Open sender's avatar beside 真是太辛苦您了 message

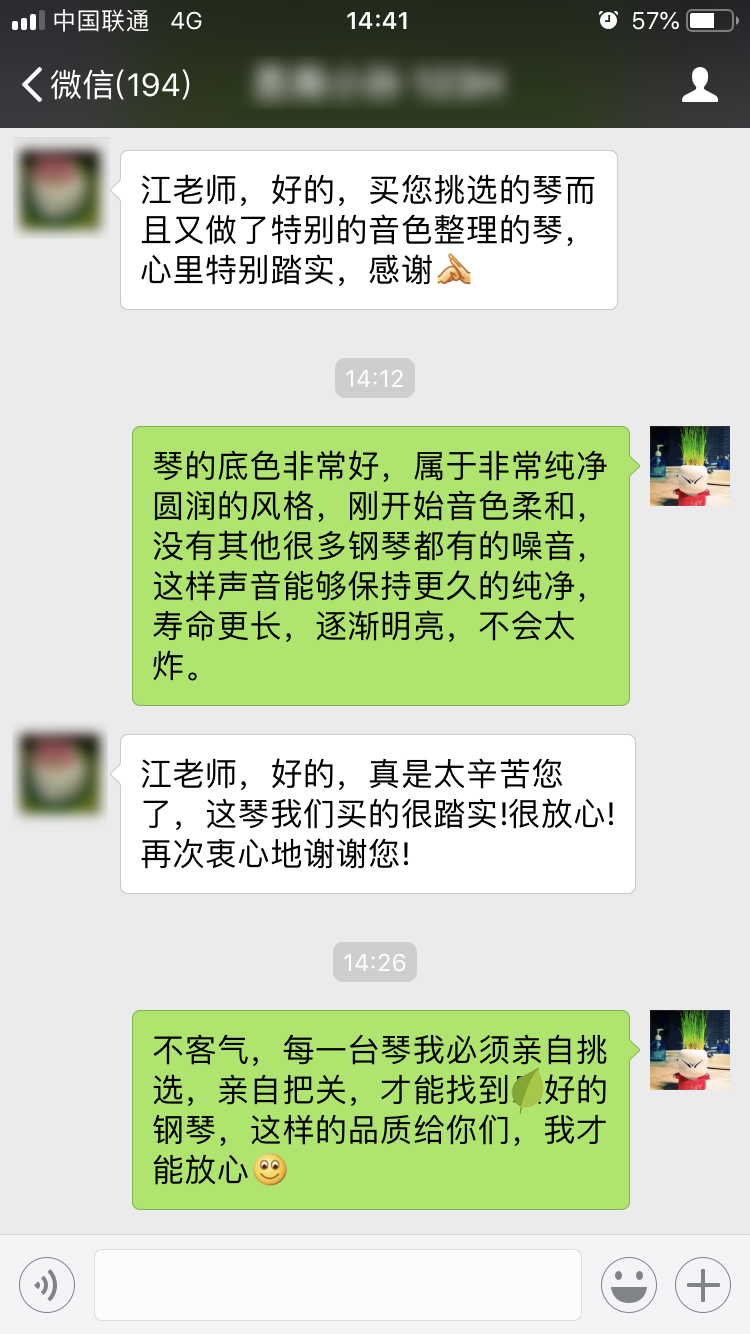[60, 774]
